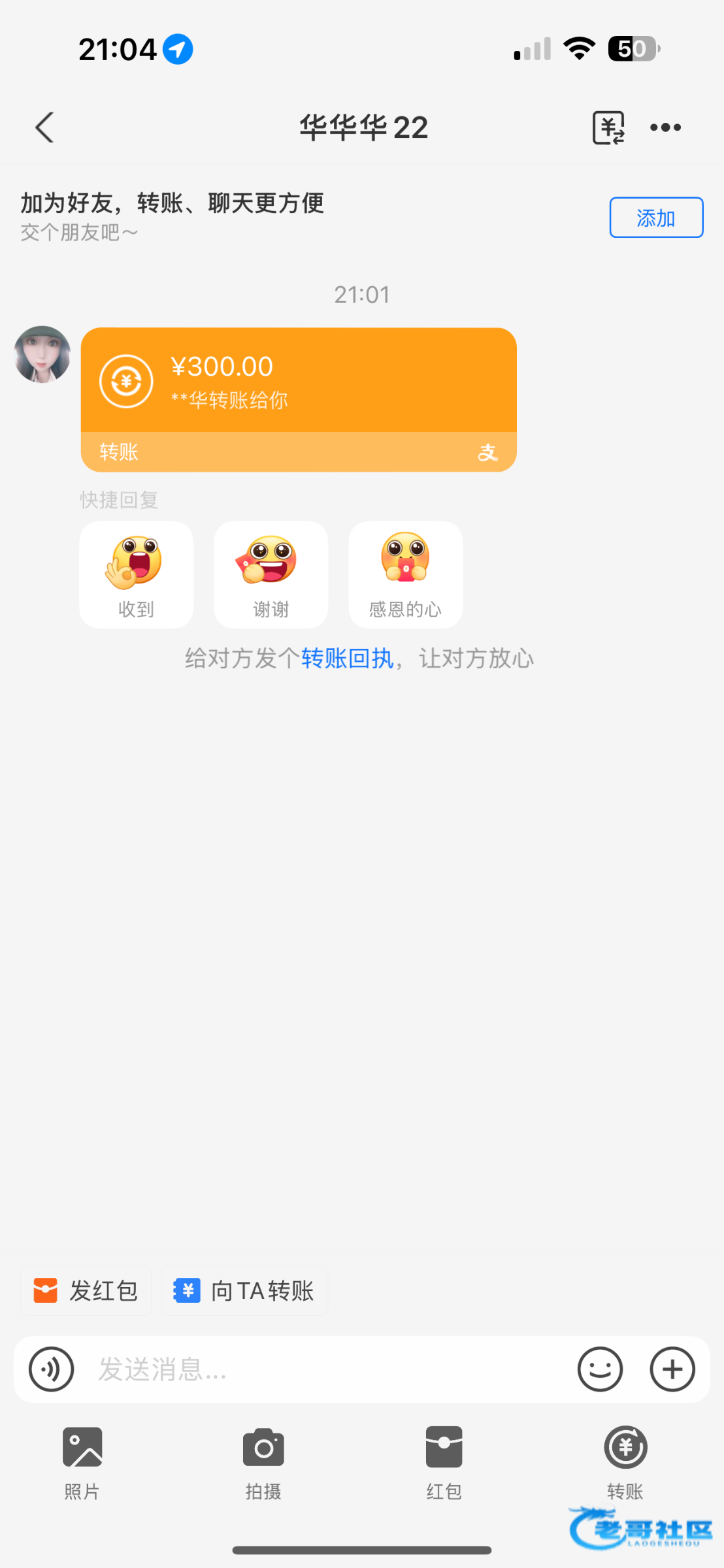Send the 收到 quick reply
Screen dimensions: 724x1568
[x=136, y=574]
